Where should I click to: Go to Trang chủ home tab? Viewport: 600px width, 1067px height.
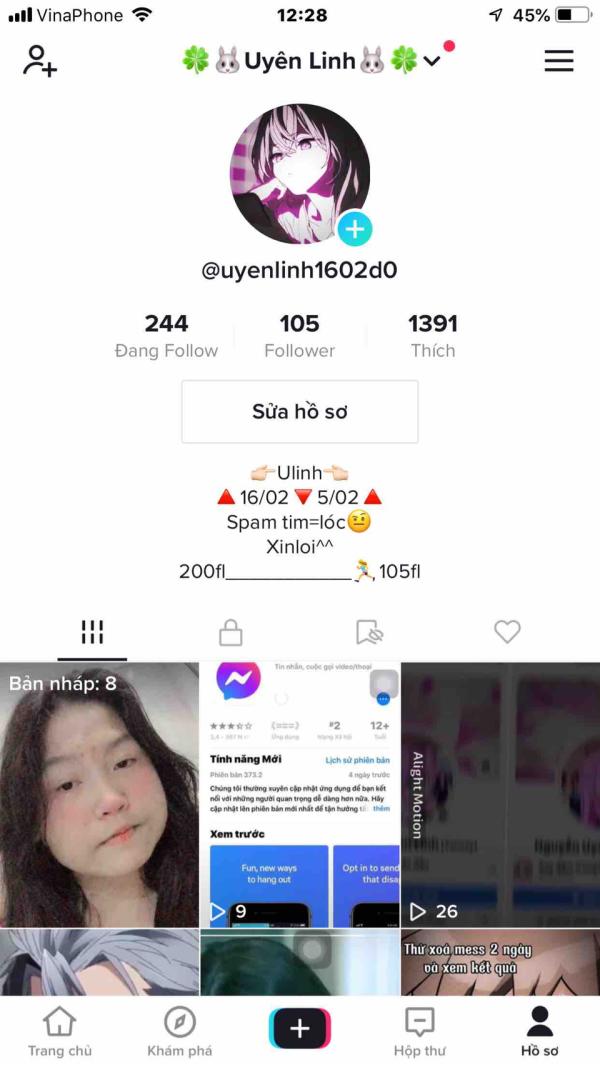60,1032
